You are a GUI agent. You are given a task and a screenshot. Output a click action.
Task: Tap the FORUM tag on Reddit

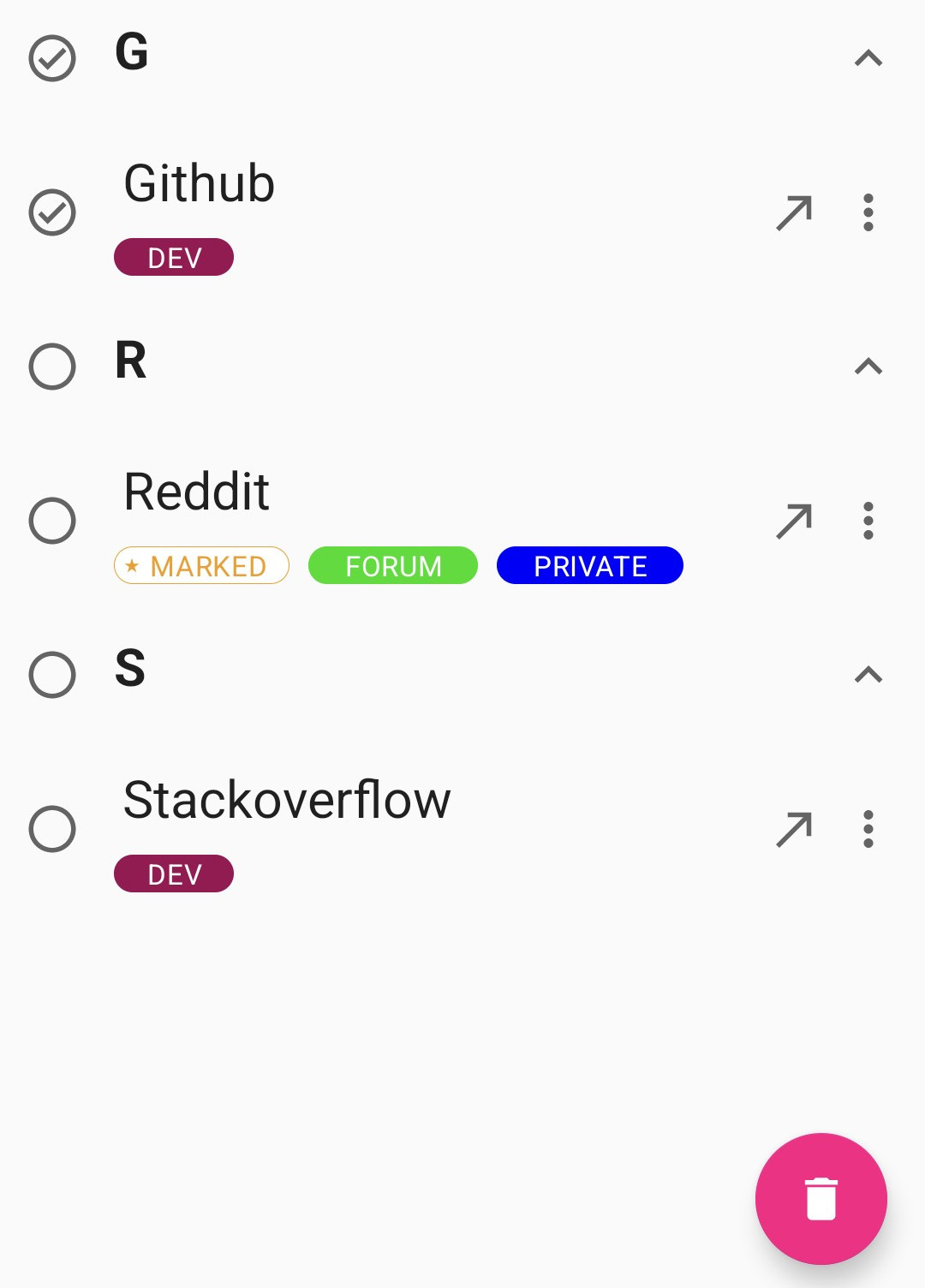[393, 566]
